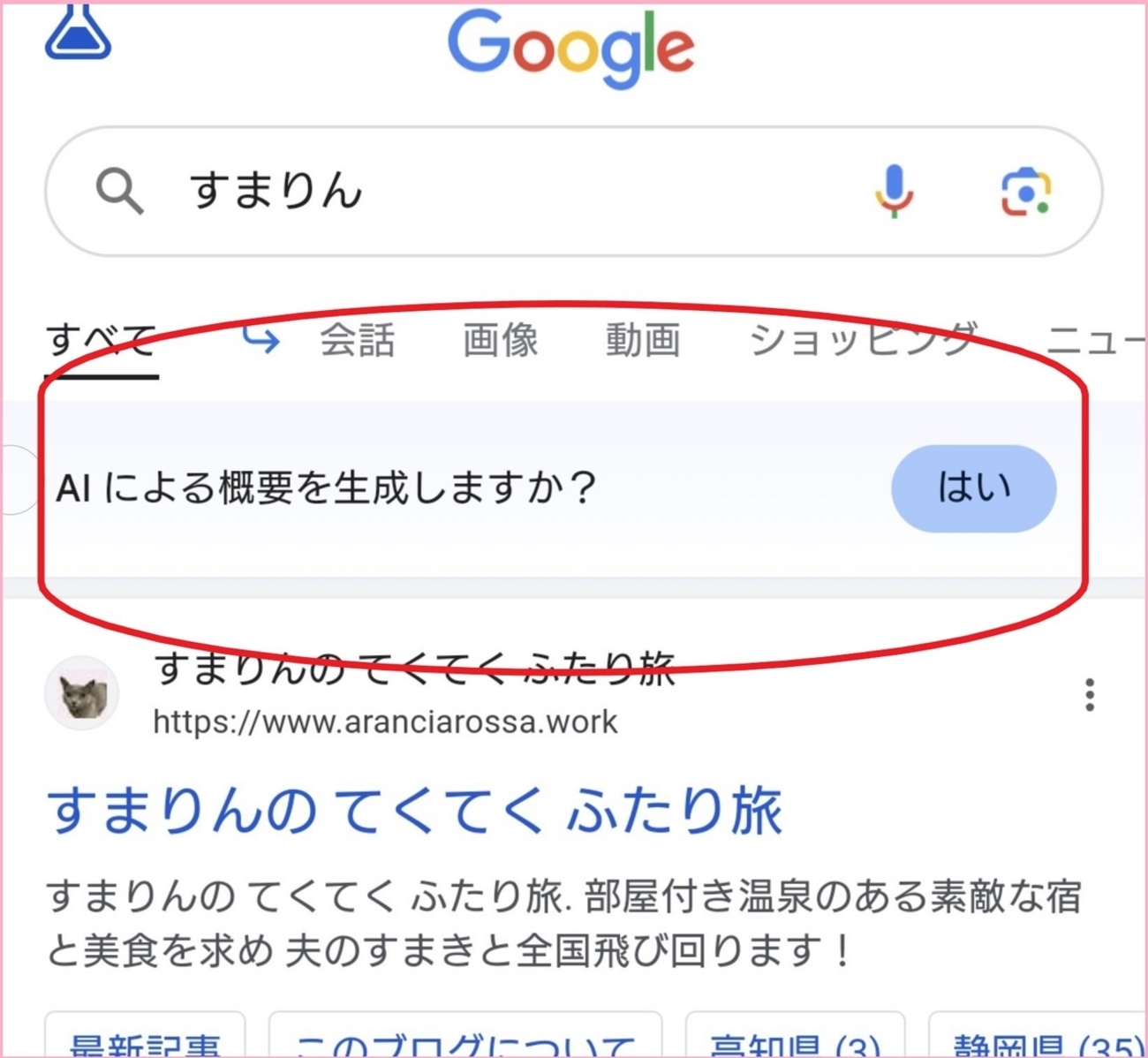Image resolution: width=1148 pixels, height=1058 pixels.
Task: Open the このブログについて sitelink chip
Action: 464,1040
